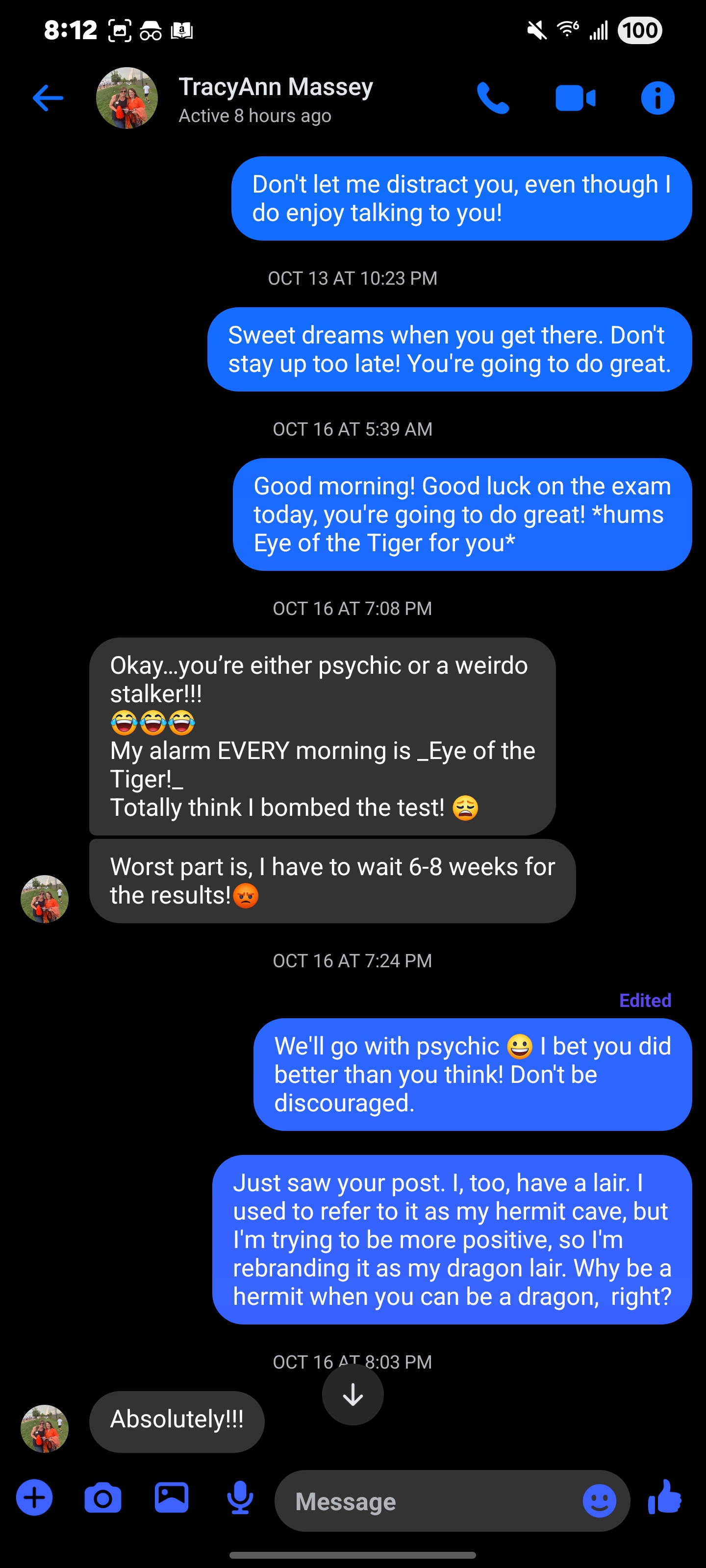
Task: Tap TracyAnn's avatar beside "Absolutely!!!"
Action: click(45, 1428)
